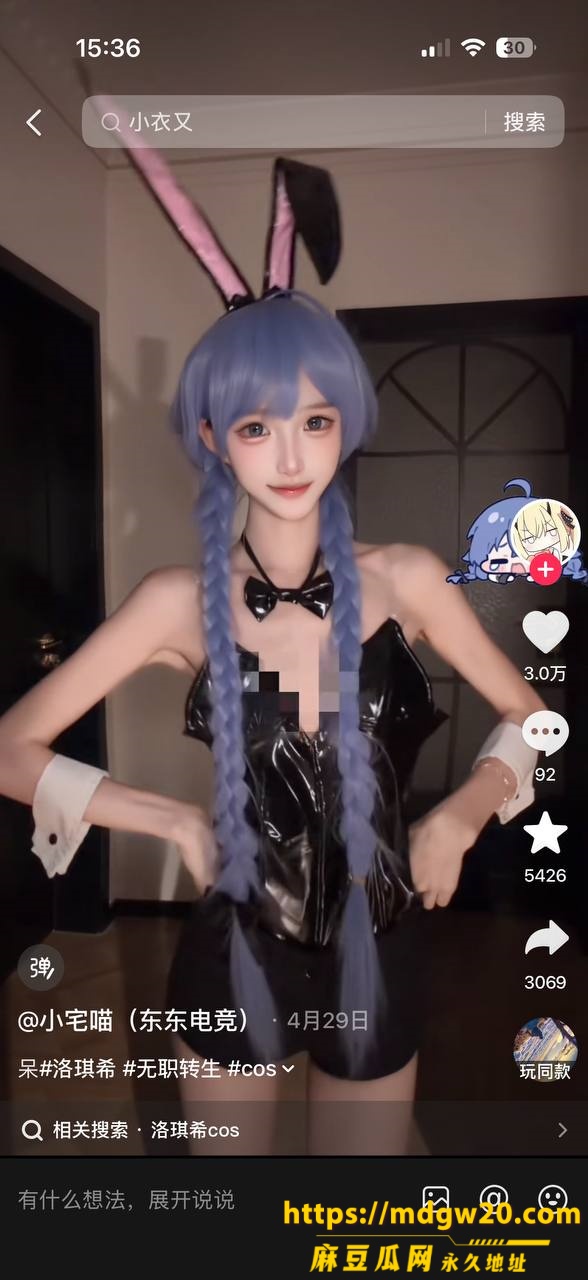Open 玩同款 effect thumbnail
This screenshot has height=1280, width=588.
545,1043
